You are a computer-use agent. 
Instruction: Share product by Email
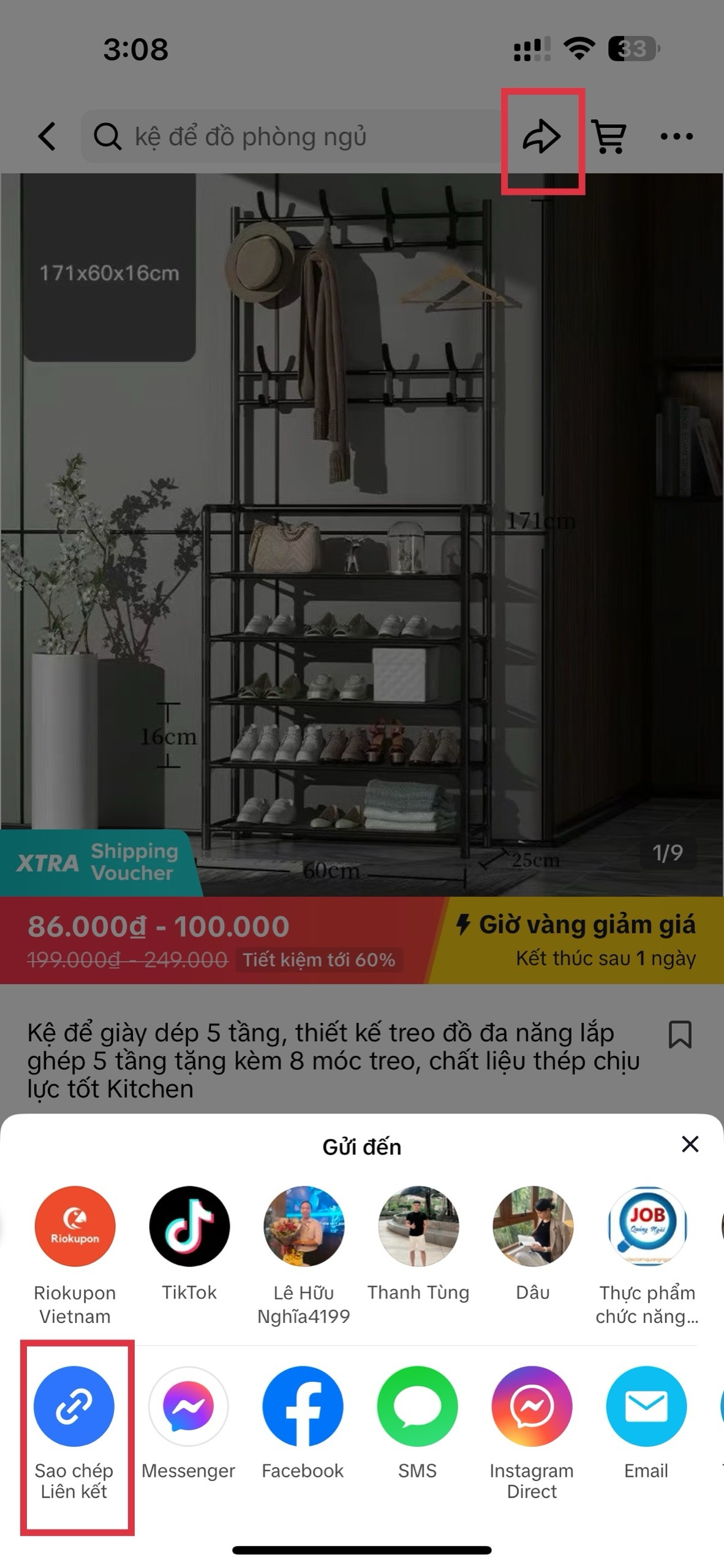646,1406
